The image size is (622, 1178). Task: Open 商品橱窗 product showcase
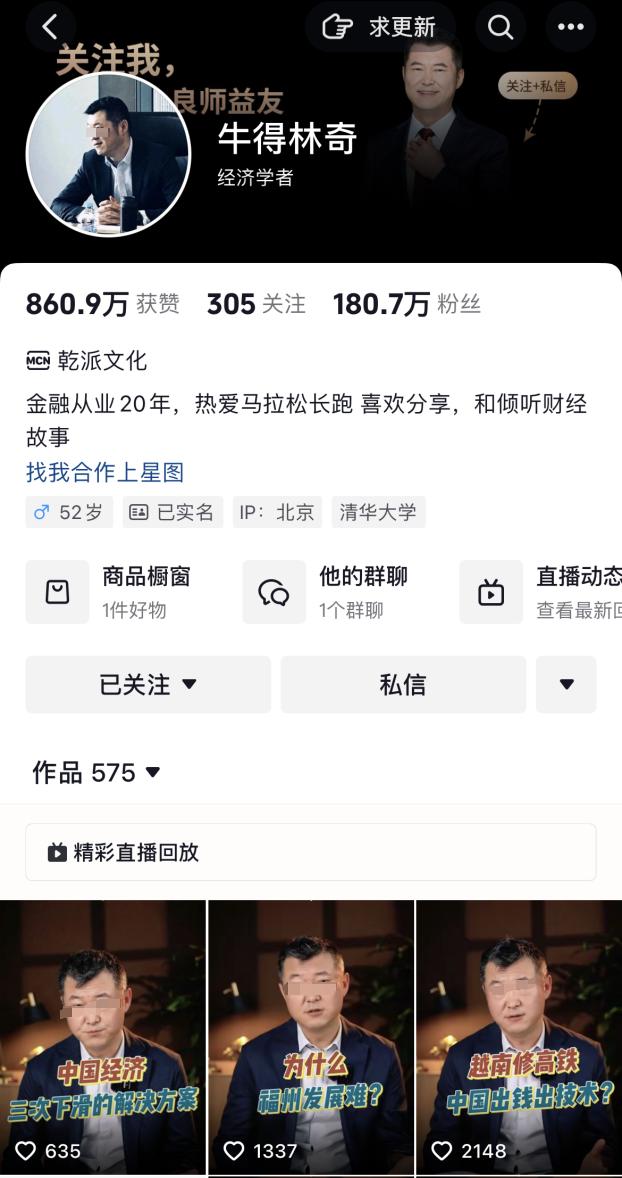point(109,592)
